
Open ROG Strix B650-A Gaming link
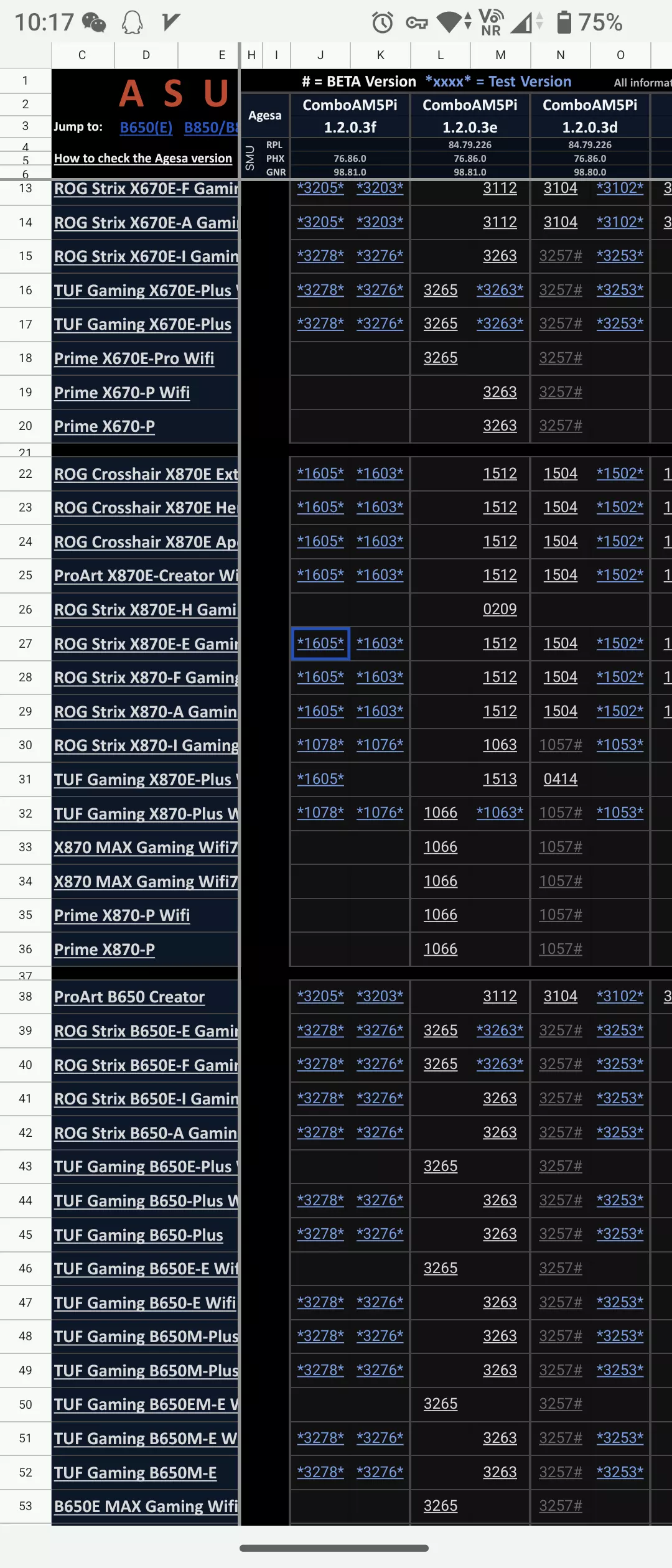click(x=145, y=1133)
